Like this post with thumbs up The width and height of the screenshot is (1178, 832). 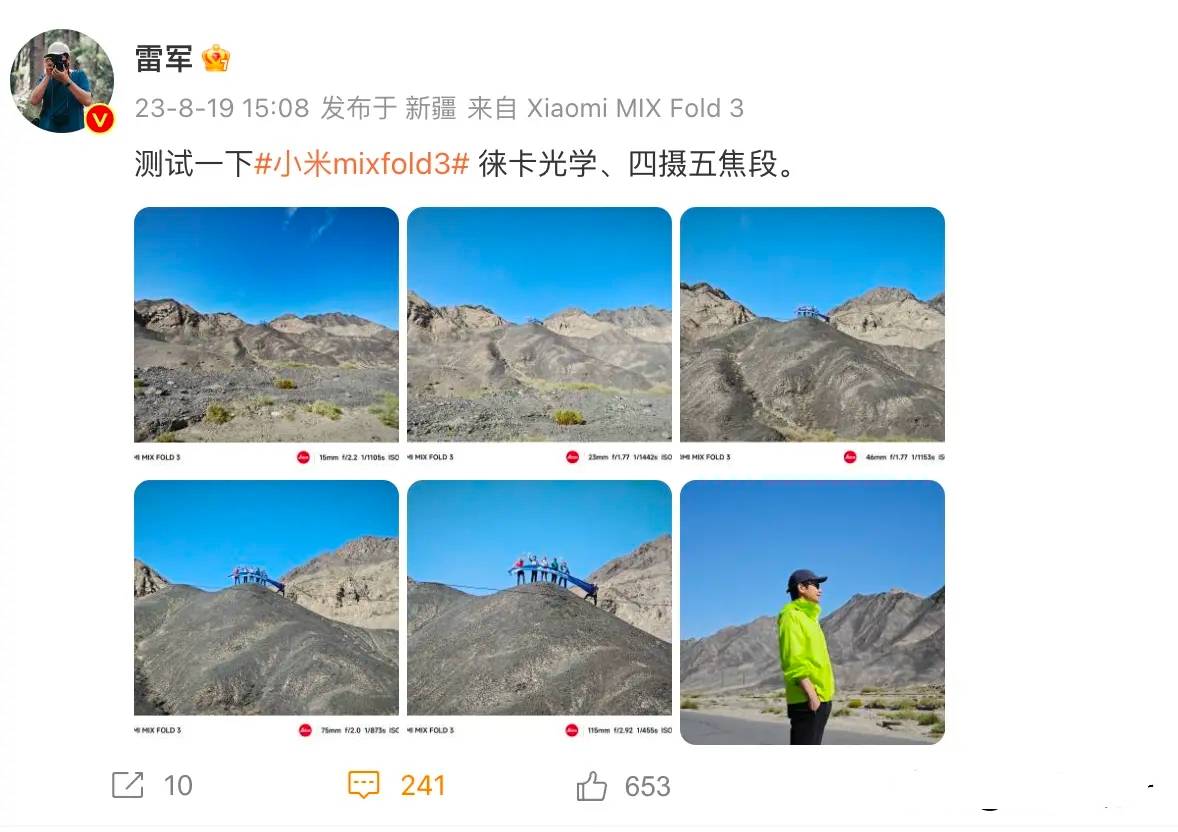point(592,786)
